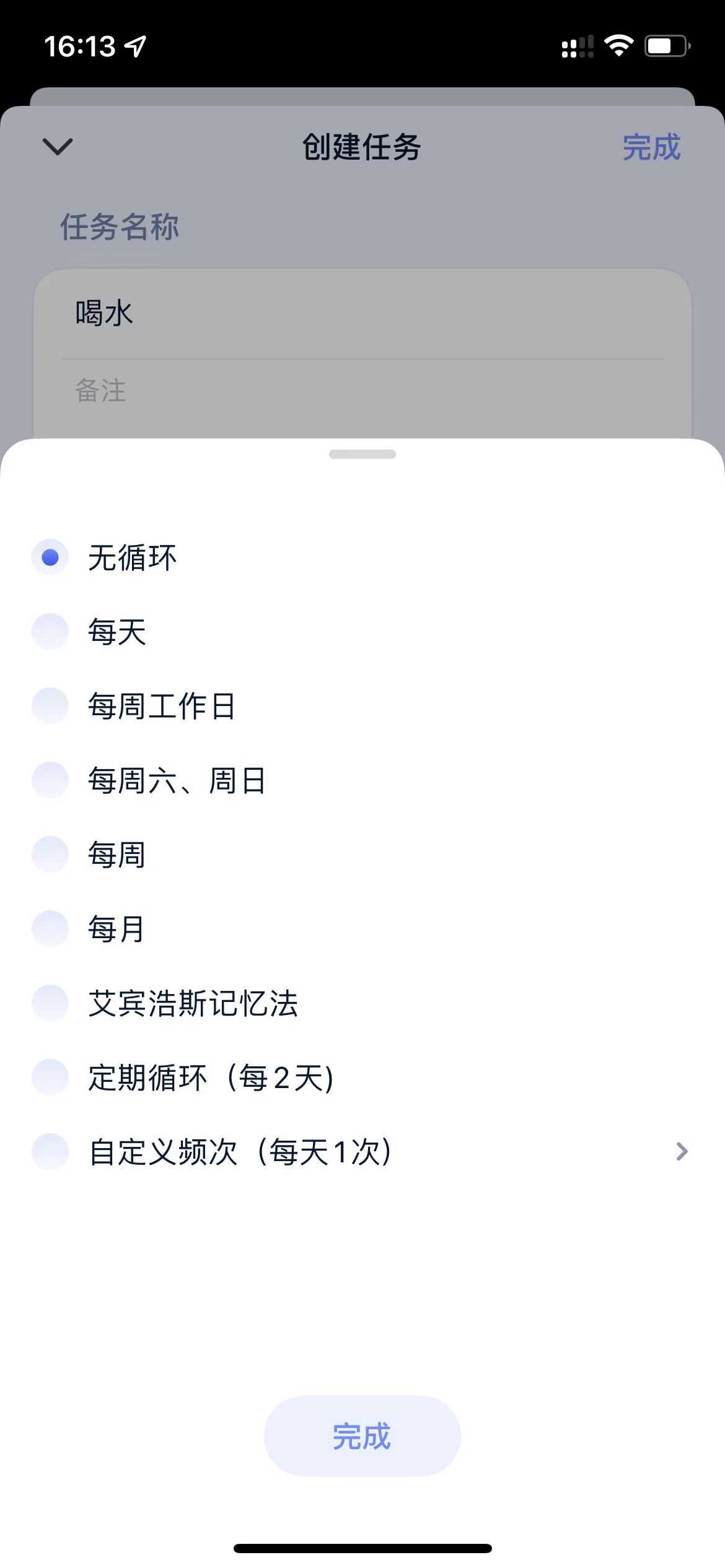Choose 艾宾浩斯记忆法 option

[362, 1003]
